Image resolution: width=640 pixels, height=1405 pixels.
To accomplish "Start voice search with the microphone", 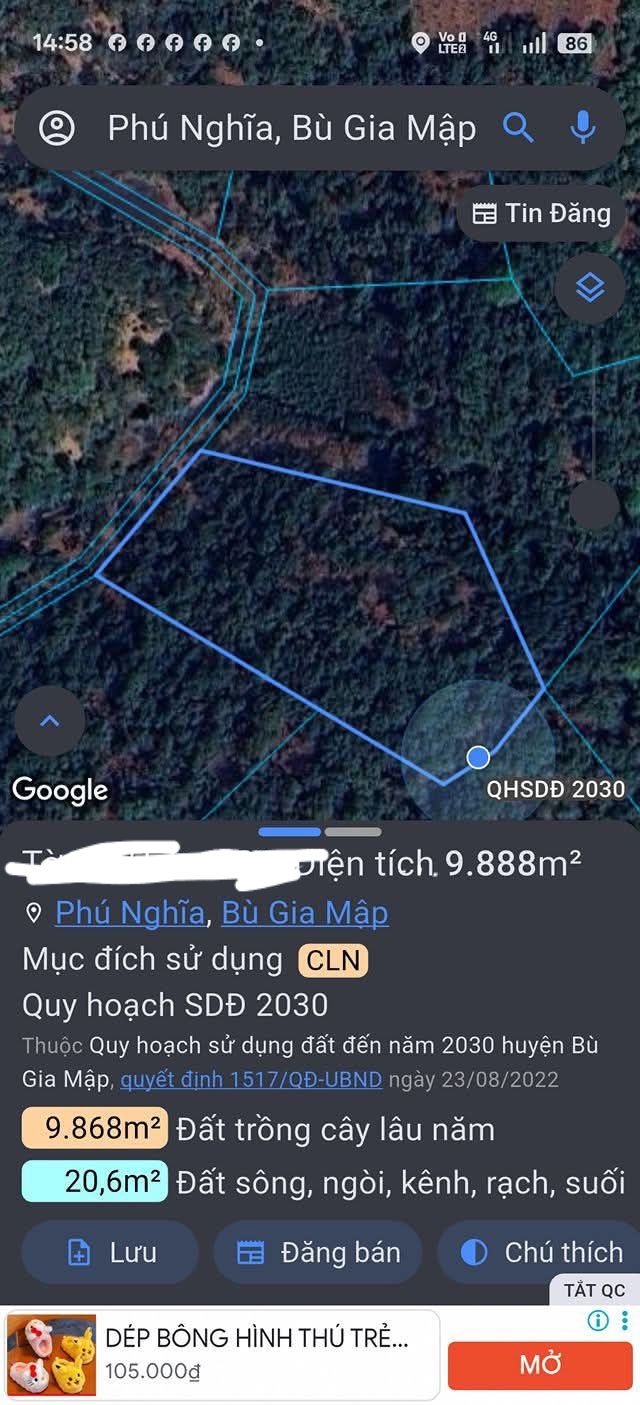I will click(583, 127).
